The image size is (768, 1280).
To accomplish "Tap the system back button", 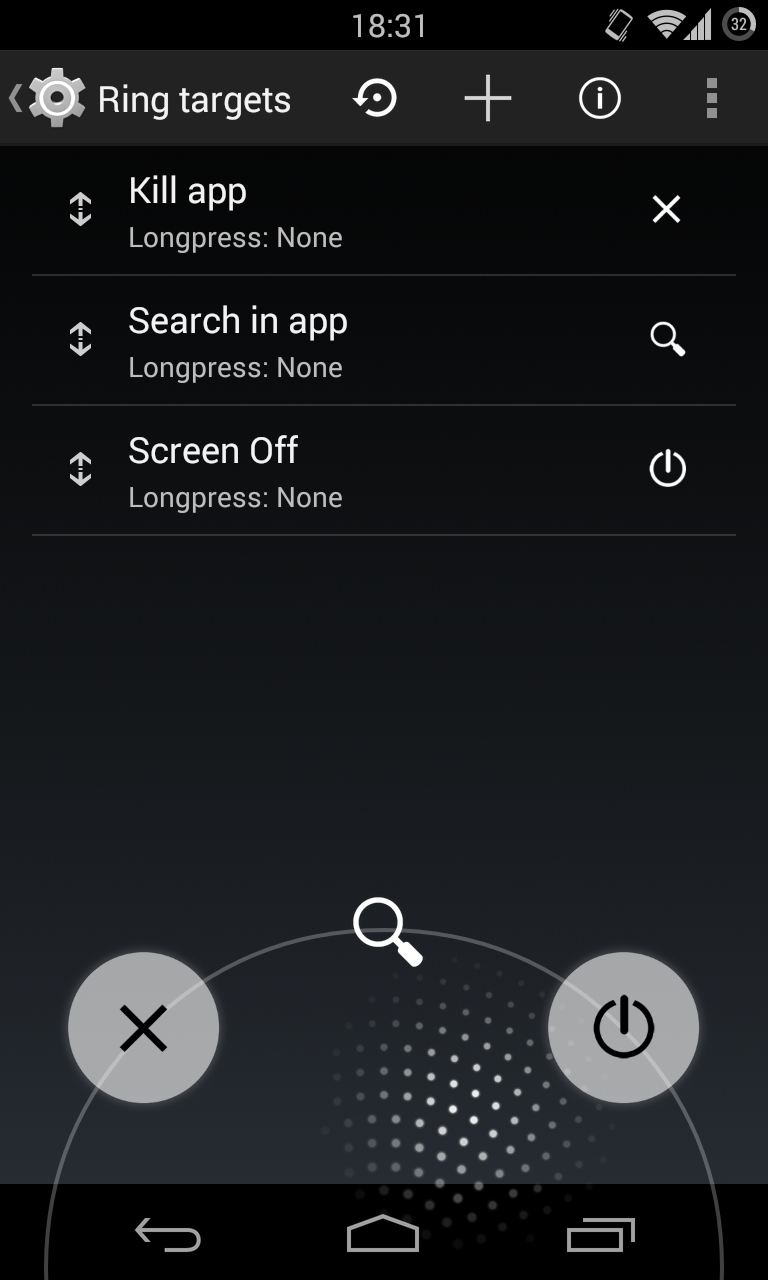I will pos(168,1236).
